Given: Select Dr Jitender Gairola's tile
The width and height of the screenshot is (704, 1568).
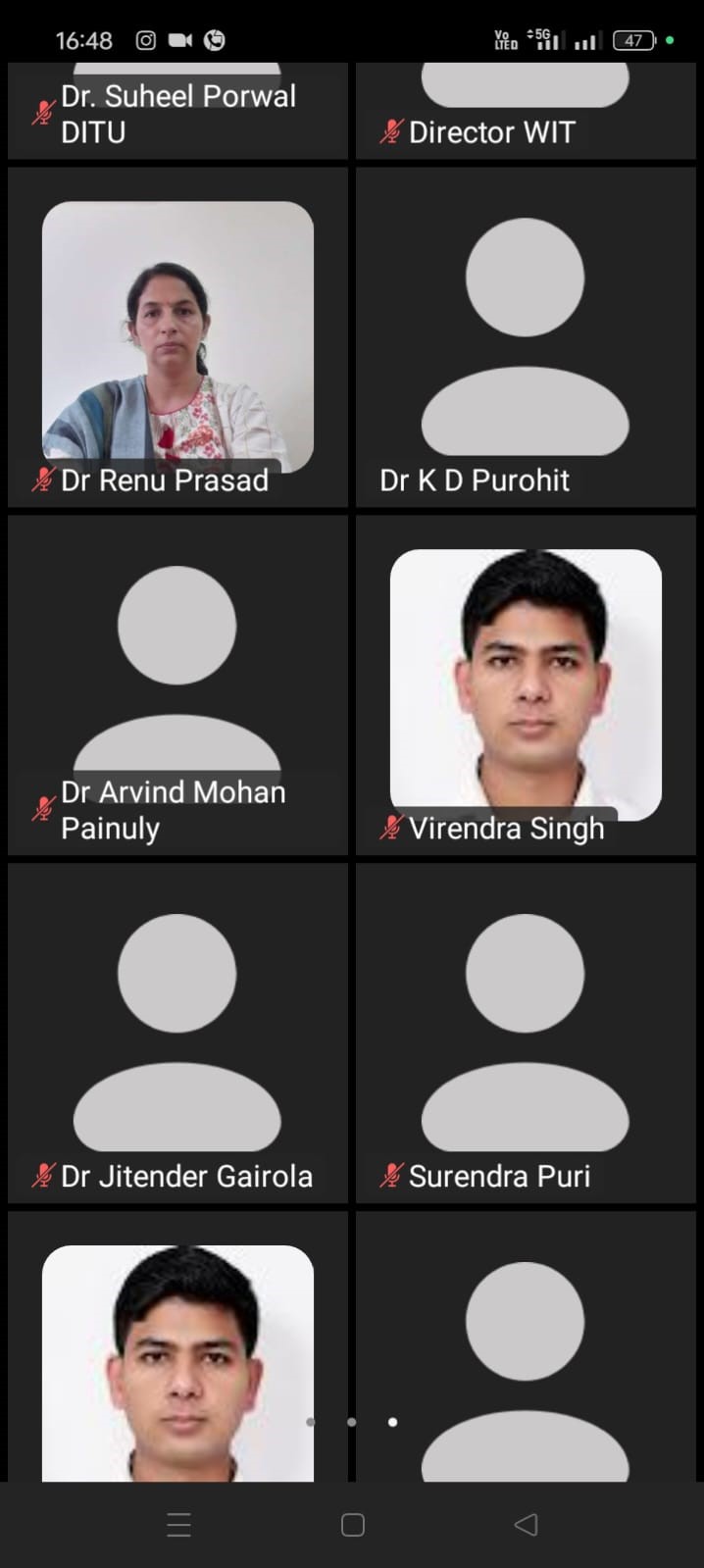Looking at the screenshot, I should [177, 1034].
